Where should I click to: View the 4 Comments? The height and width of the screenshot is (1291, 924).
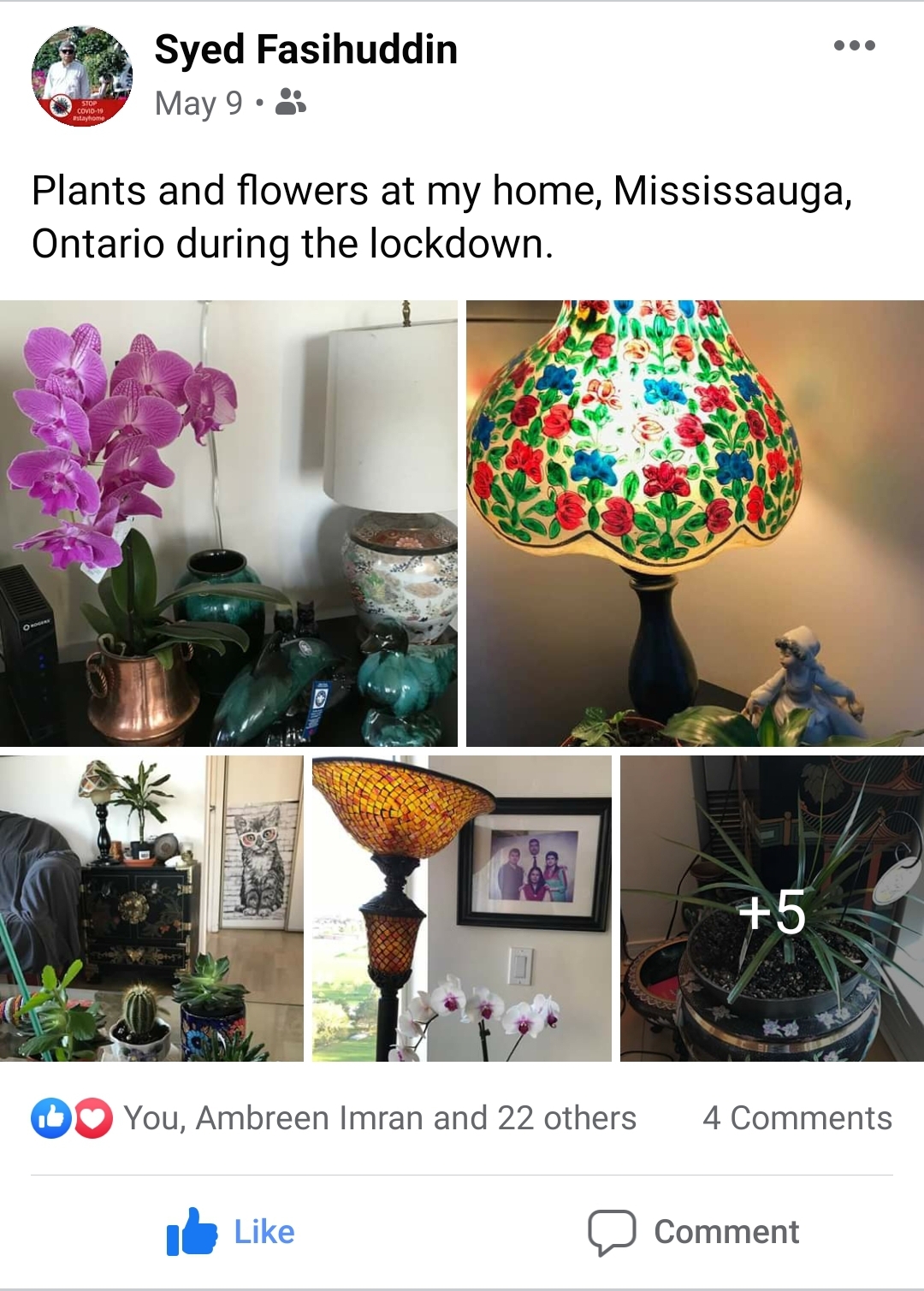point(797,1118)
